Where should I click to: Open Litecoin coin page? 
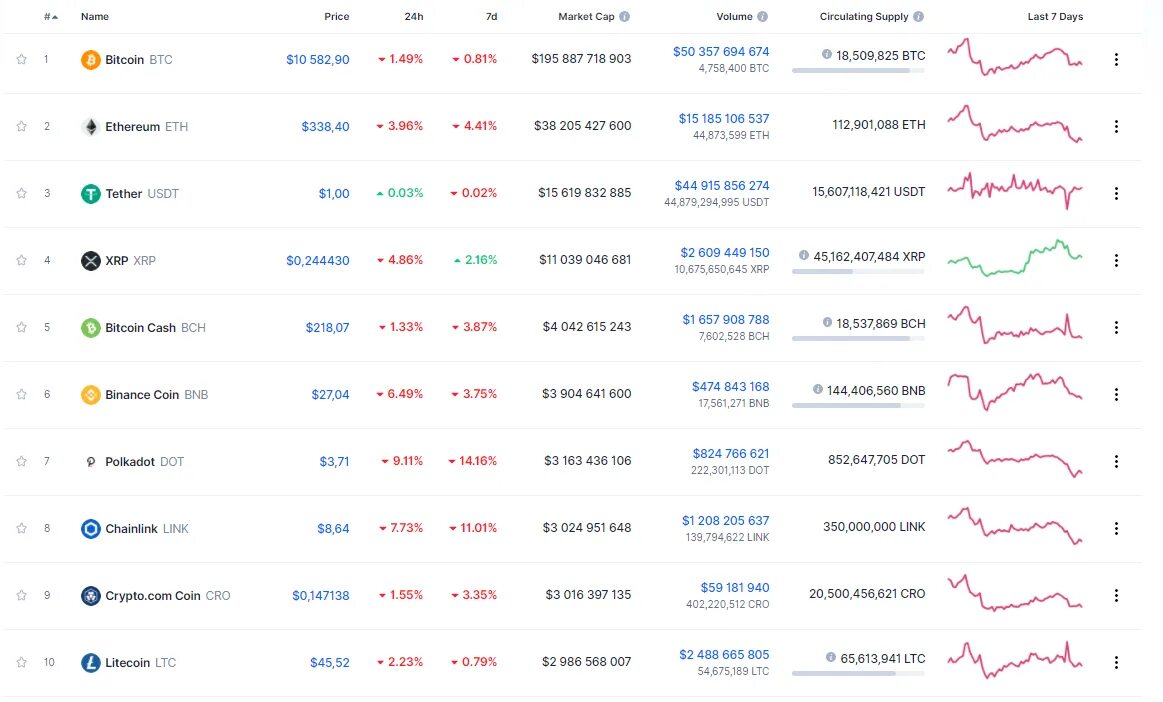coord(127,663)
